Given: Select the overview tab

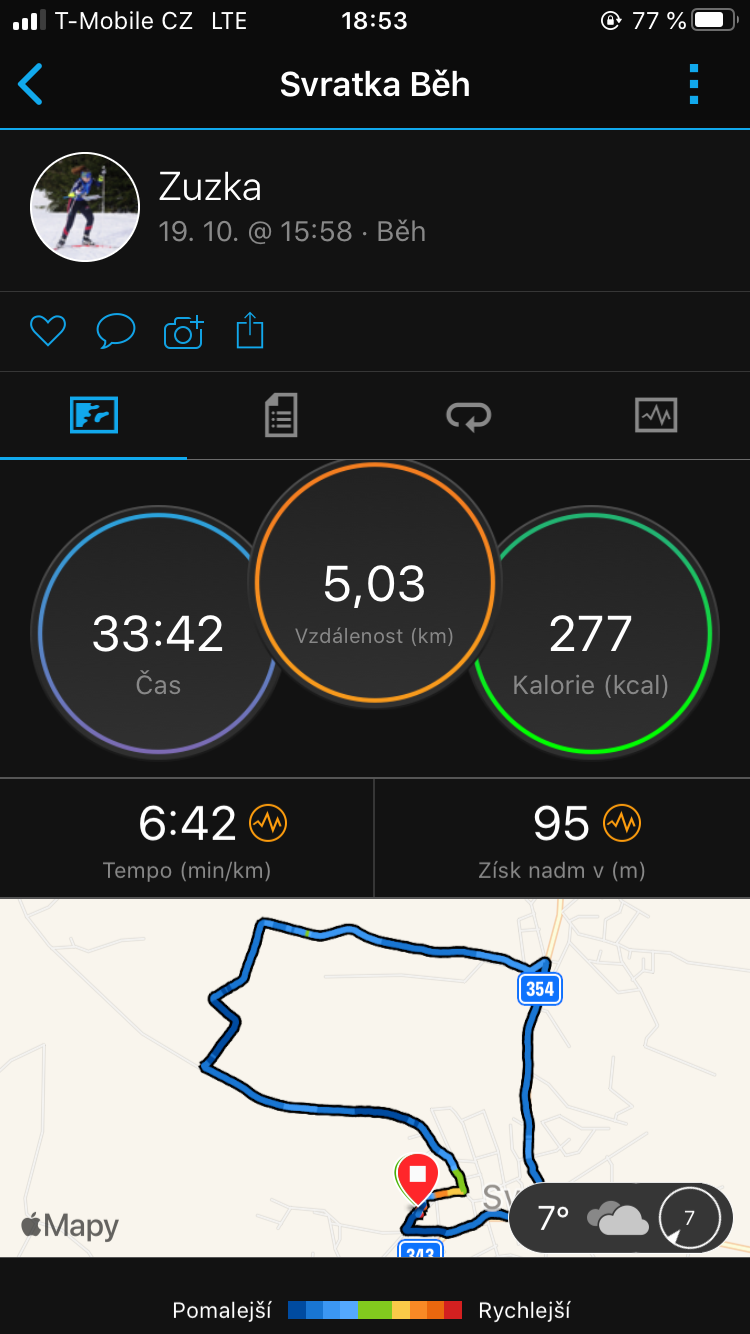Looking at the screenshot, I should click(x=94, y=415).
